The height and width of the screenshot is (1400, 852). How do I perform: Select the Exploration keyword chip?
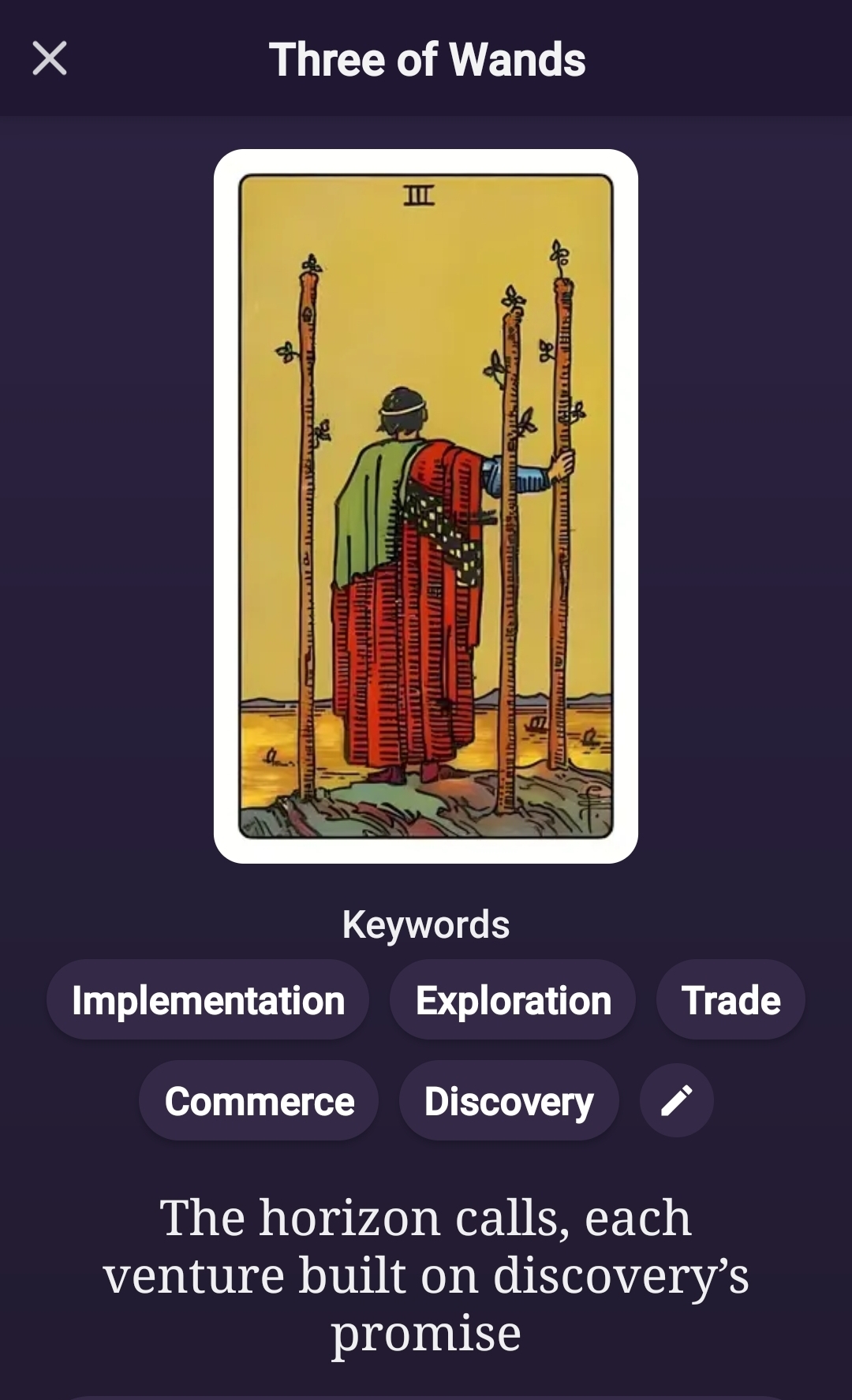point(513,1000)
